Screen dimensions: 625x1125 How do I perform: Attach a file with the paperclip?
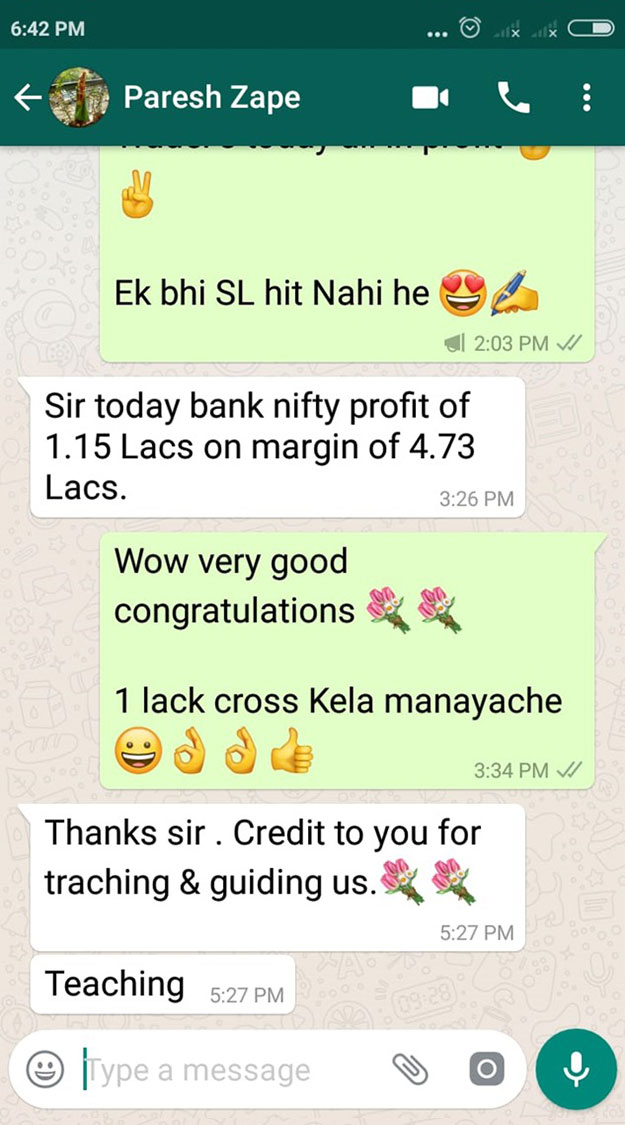pyautogui.click(x=410, y=1070)
